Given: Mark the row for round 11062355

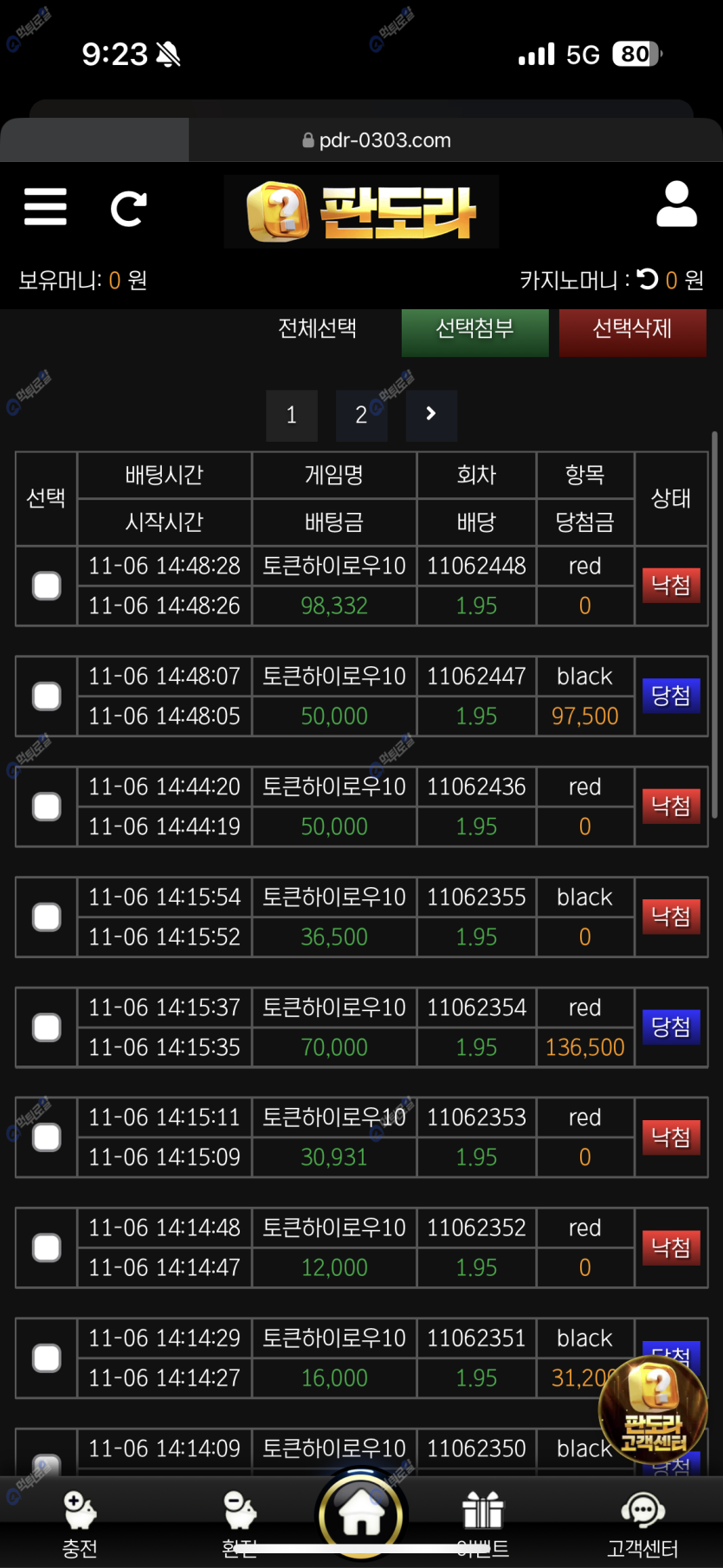Looking at the screenshot, I should pyautogui.click(x=47, y=917).
